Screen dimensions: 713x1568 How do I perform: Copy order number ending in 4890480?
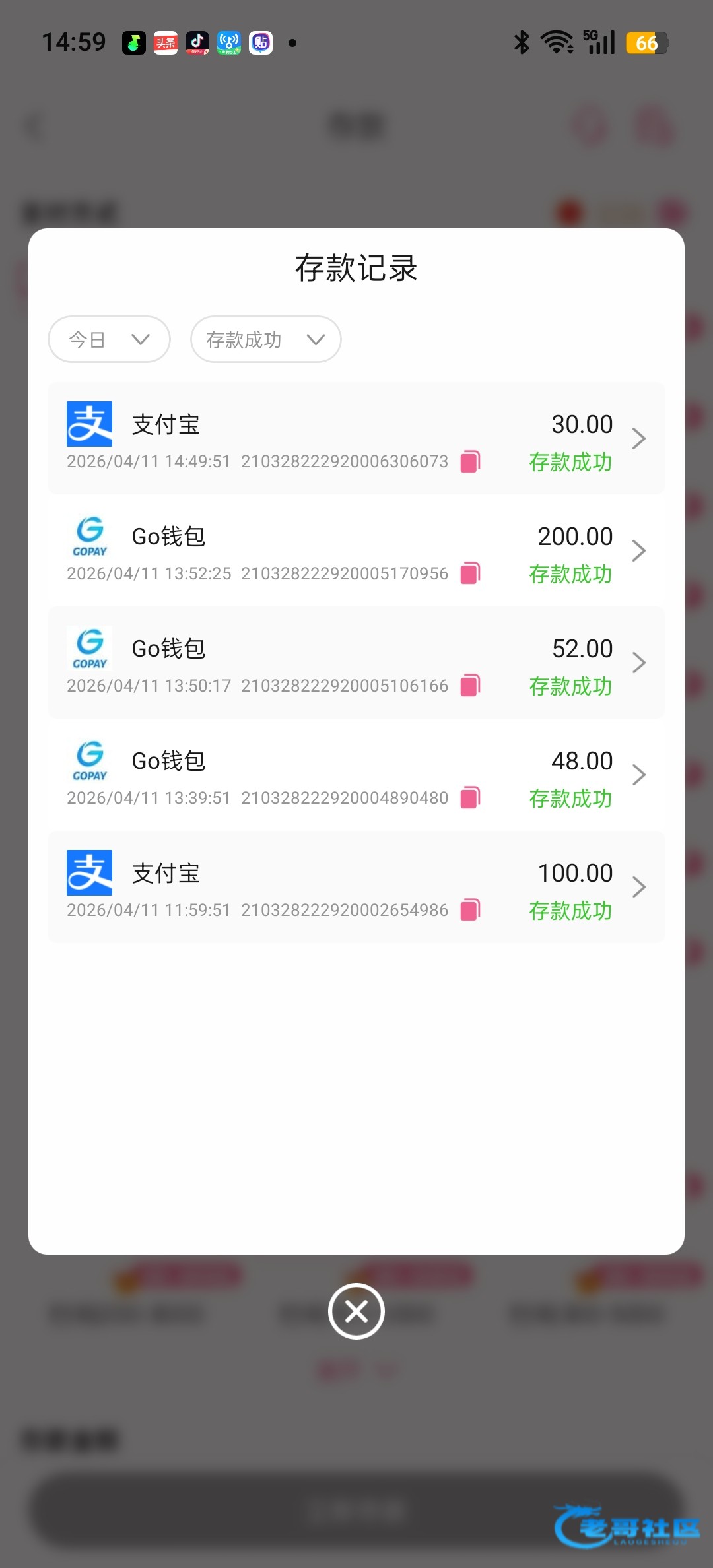point(470,798)
